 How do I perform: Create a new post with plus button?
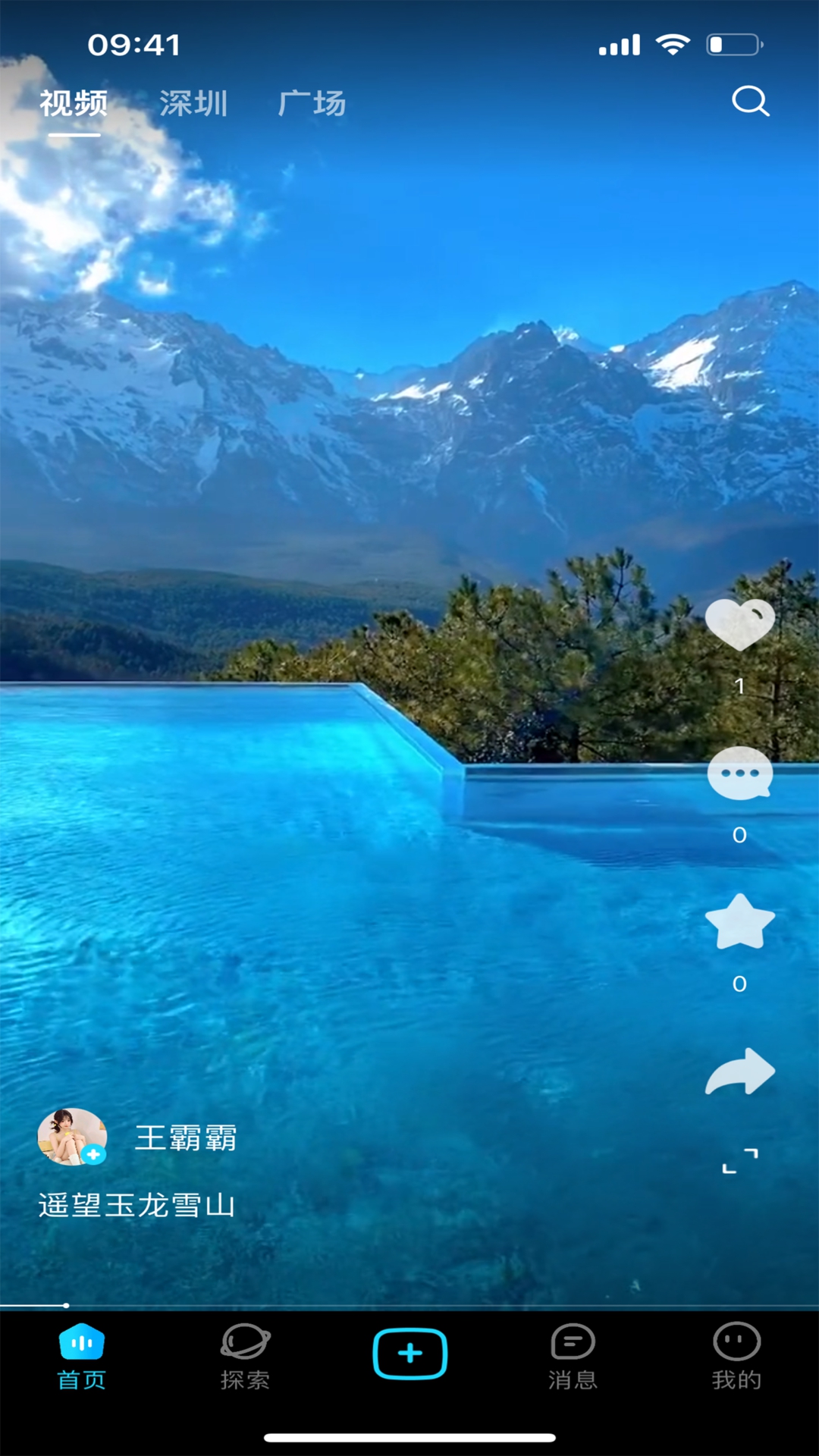tap(409, 1354)
